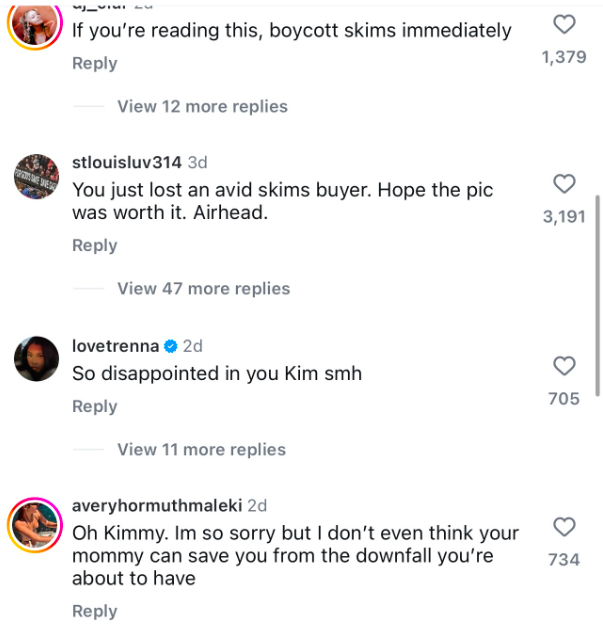Viewport: 603px width, 631px height.
Task: Like averyhormuthmaleki's comment
Action: pyautogui.click(x=564, y=527)
